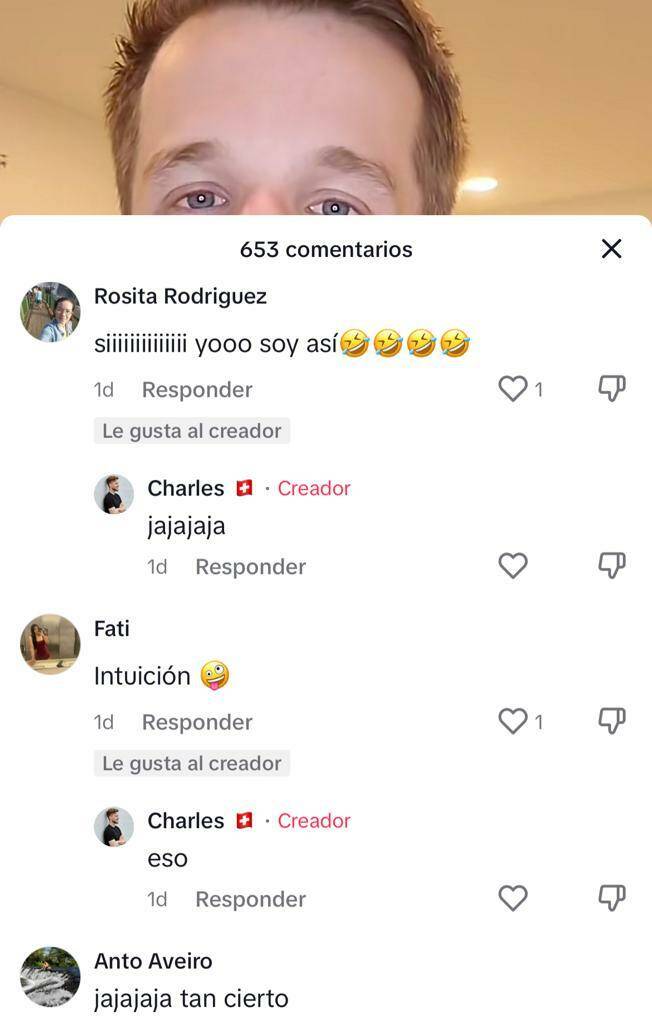
Task: Open Charles's profile from 'jajajaja' reply
Action: pos(114,494)
